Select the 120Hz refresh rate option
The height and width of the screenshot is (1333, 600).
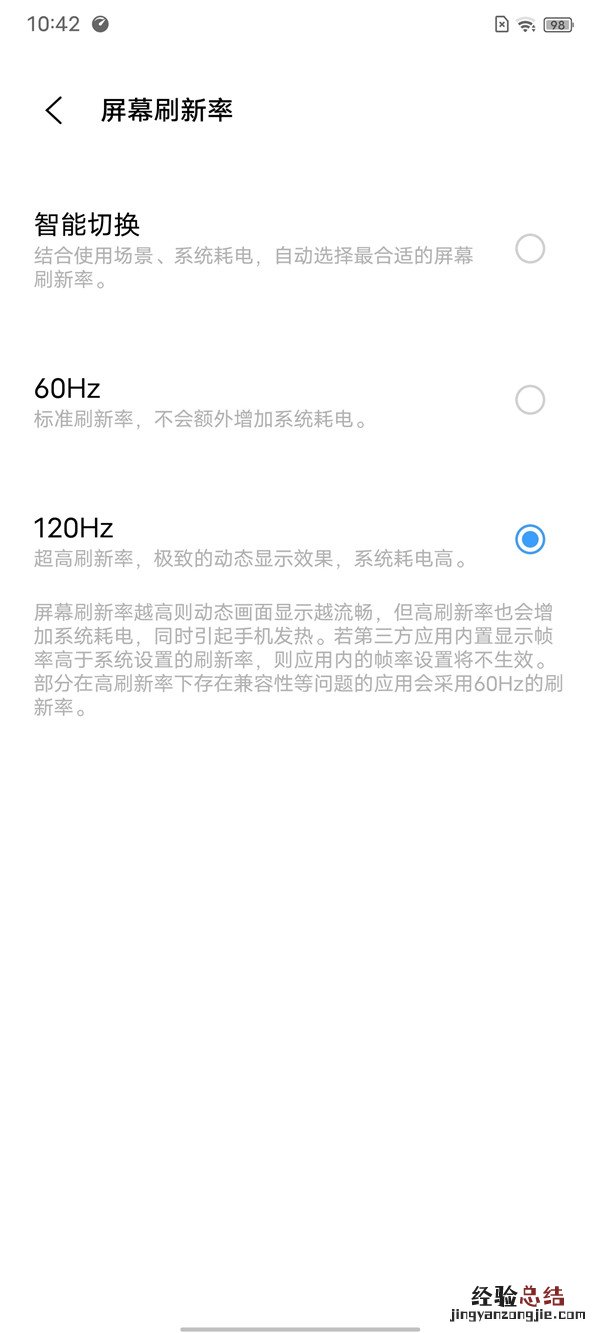click(529, 540)
